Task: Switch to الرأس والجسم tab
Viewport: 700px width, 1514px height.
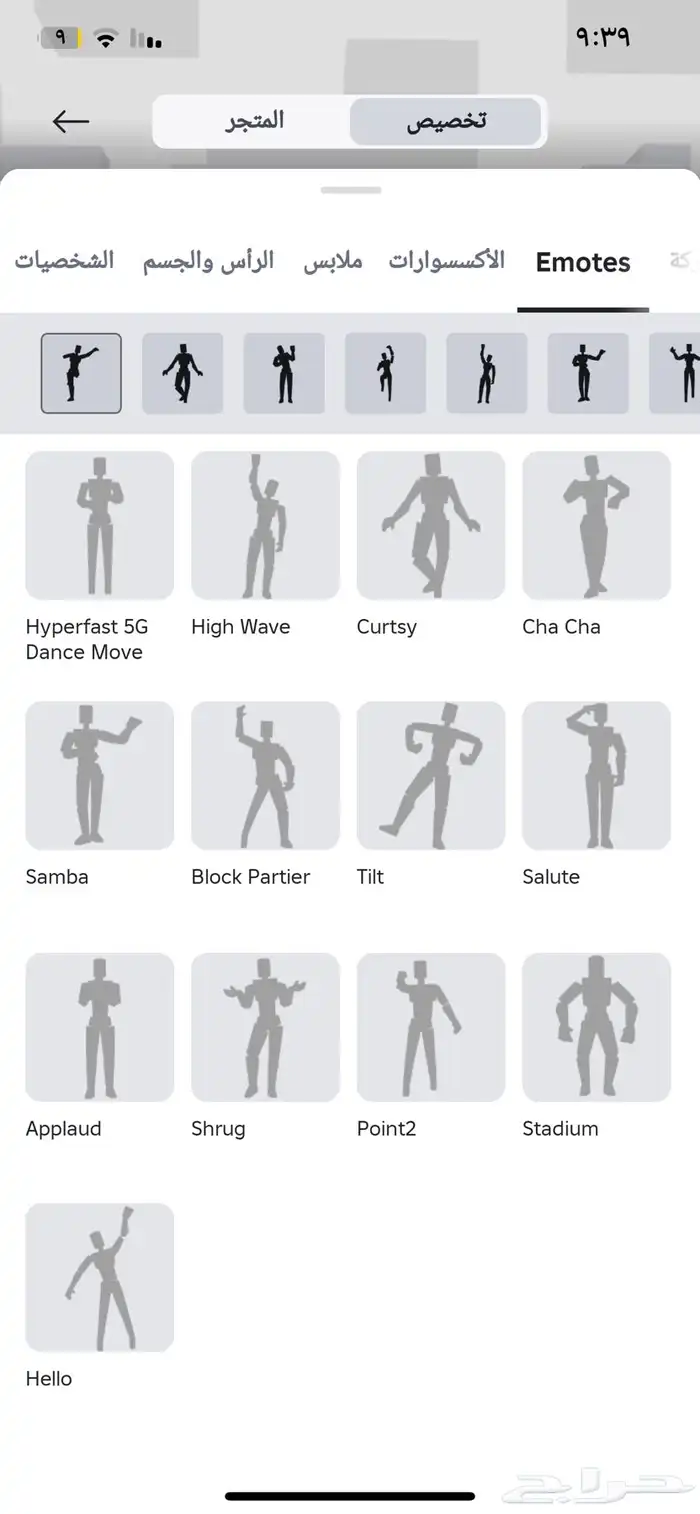Action: pyautogui.click(x=208, y=261)
